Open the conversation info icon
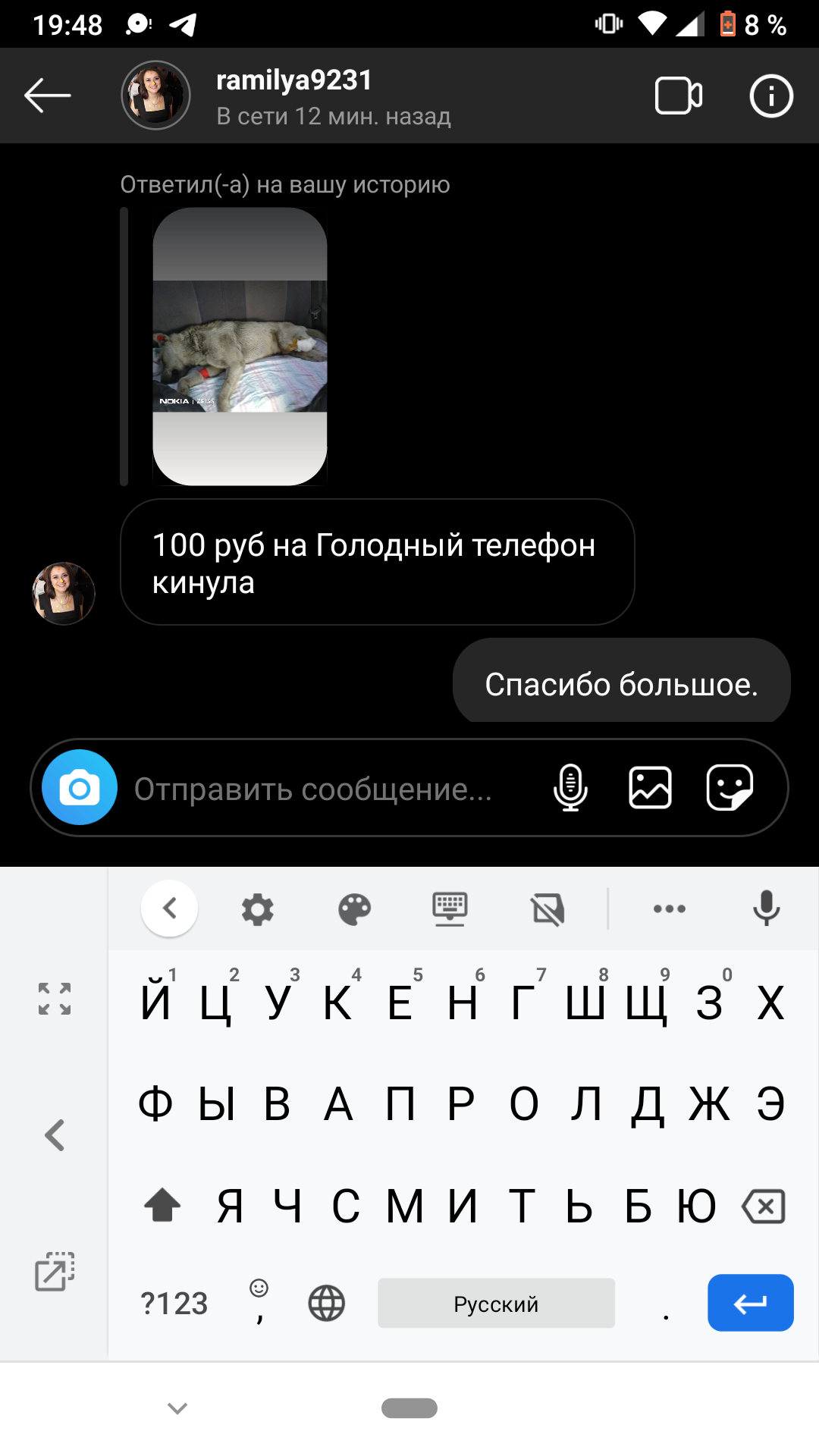819x1456 pixels. point(771,96)
